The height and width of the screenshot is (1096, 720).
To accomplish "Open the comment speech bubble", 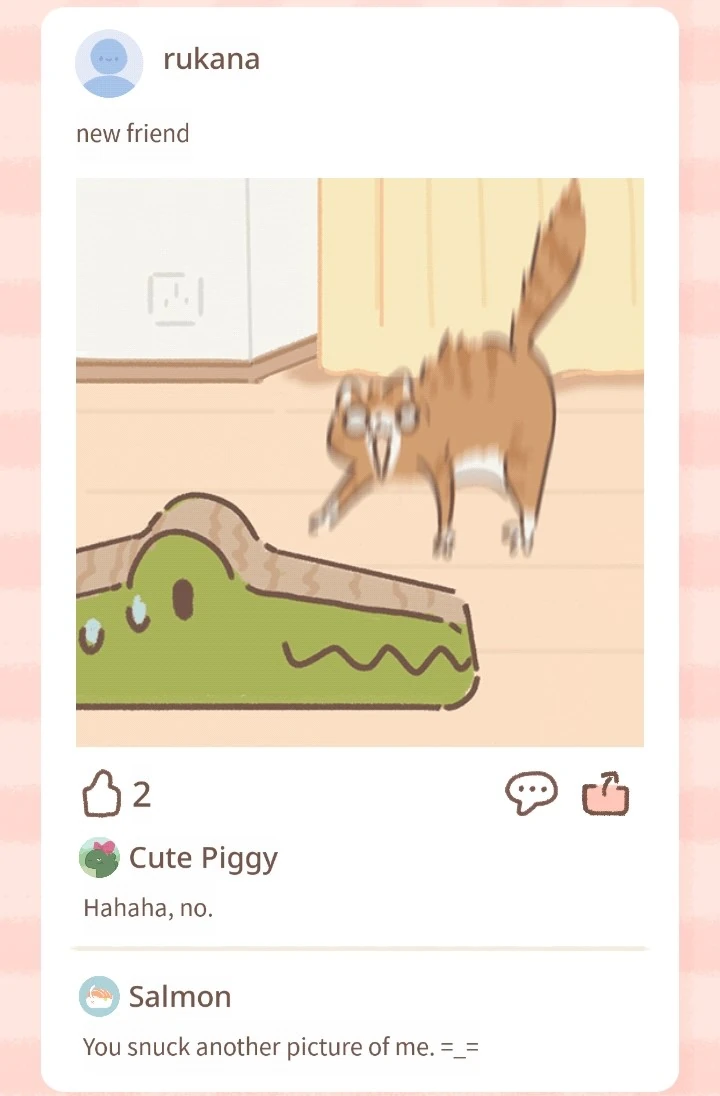I will coord(530,795).
